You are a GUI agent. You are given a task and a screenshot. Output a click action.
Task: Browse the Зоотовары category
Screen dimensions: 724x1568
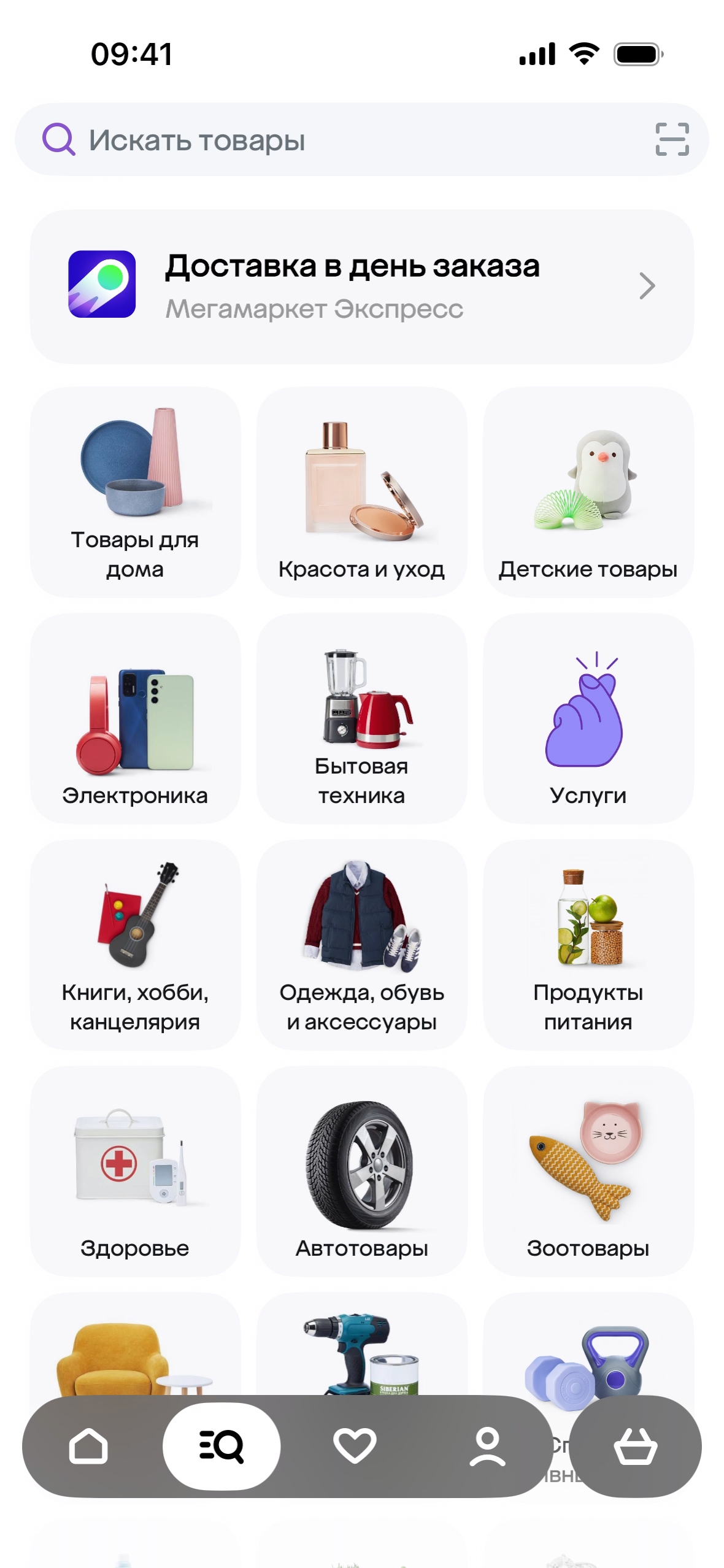588,1171
